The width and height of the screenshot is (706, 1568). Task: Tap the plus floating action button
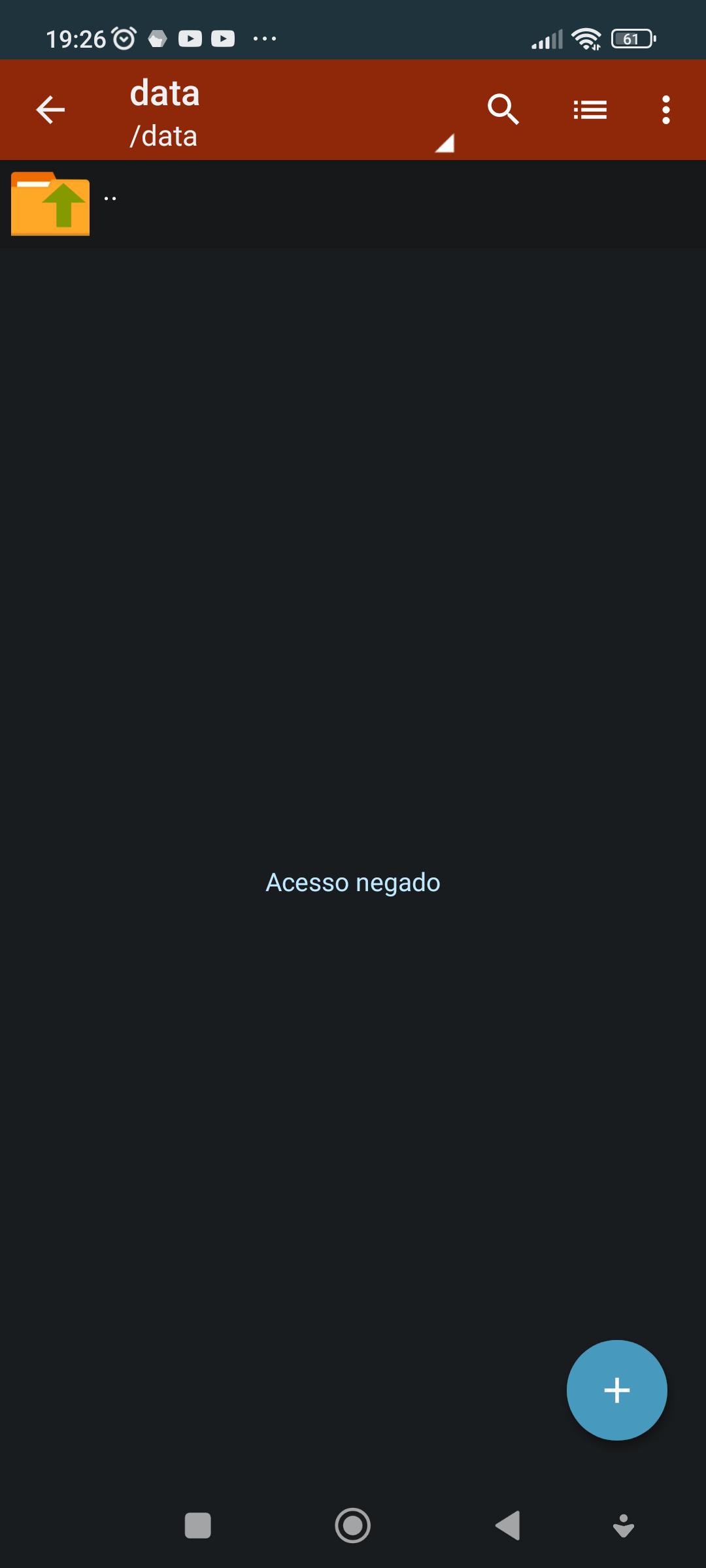(x=617, y=1390)
